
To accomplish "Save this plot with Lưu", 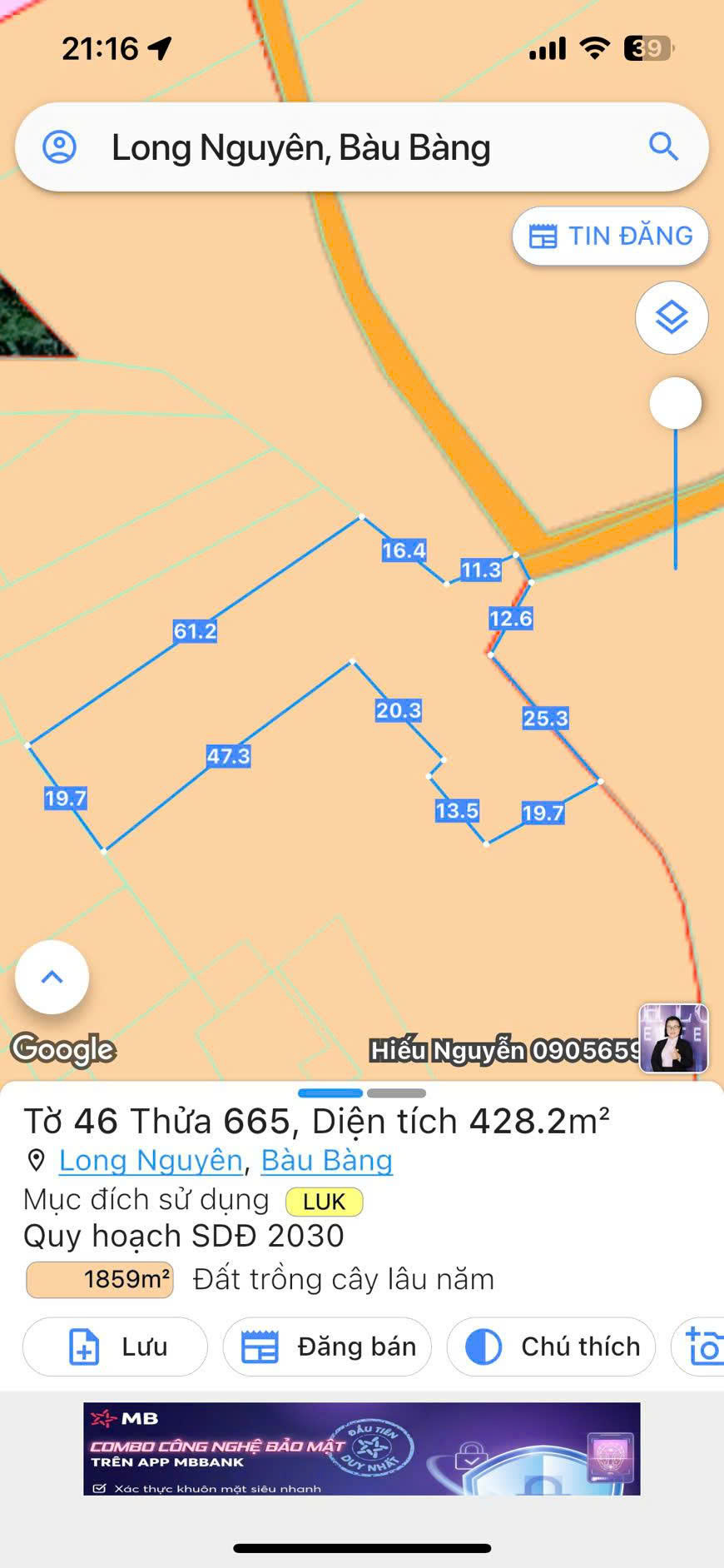I will pos(115,1346).
